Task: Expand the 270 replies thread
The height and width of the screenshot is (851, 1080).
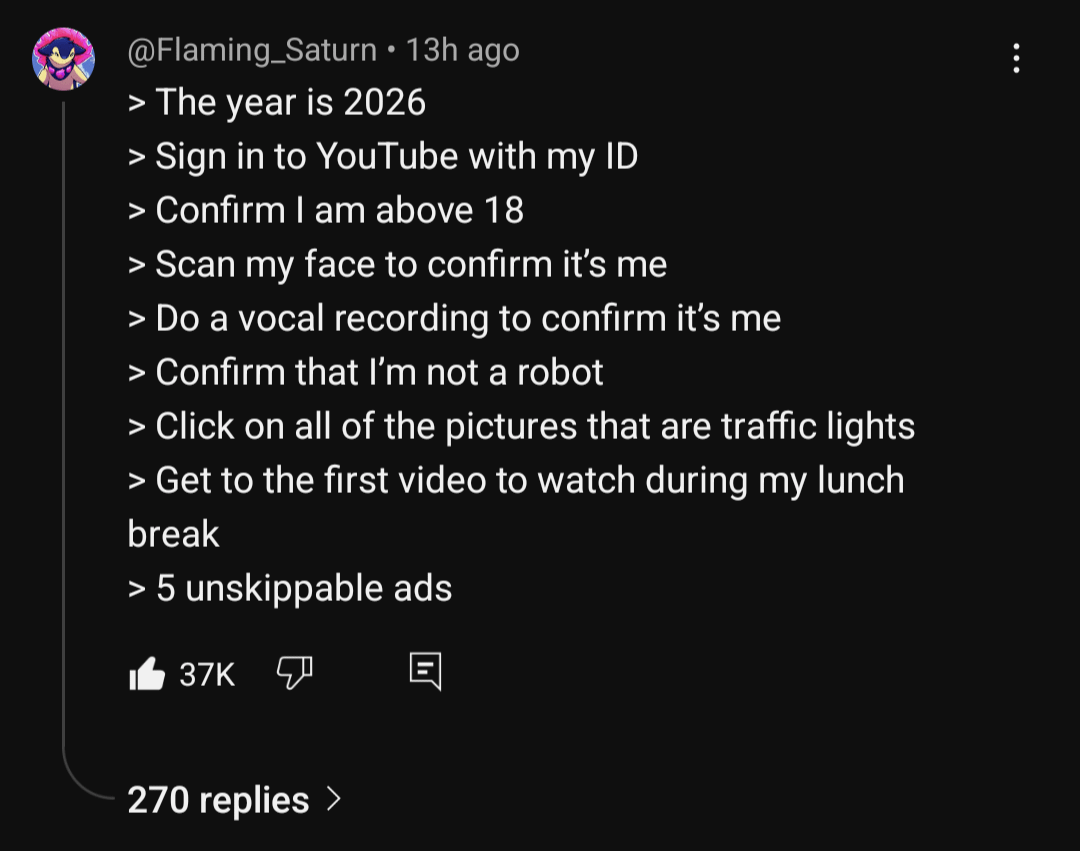Action: point(234,800)
